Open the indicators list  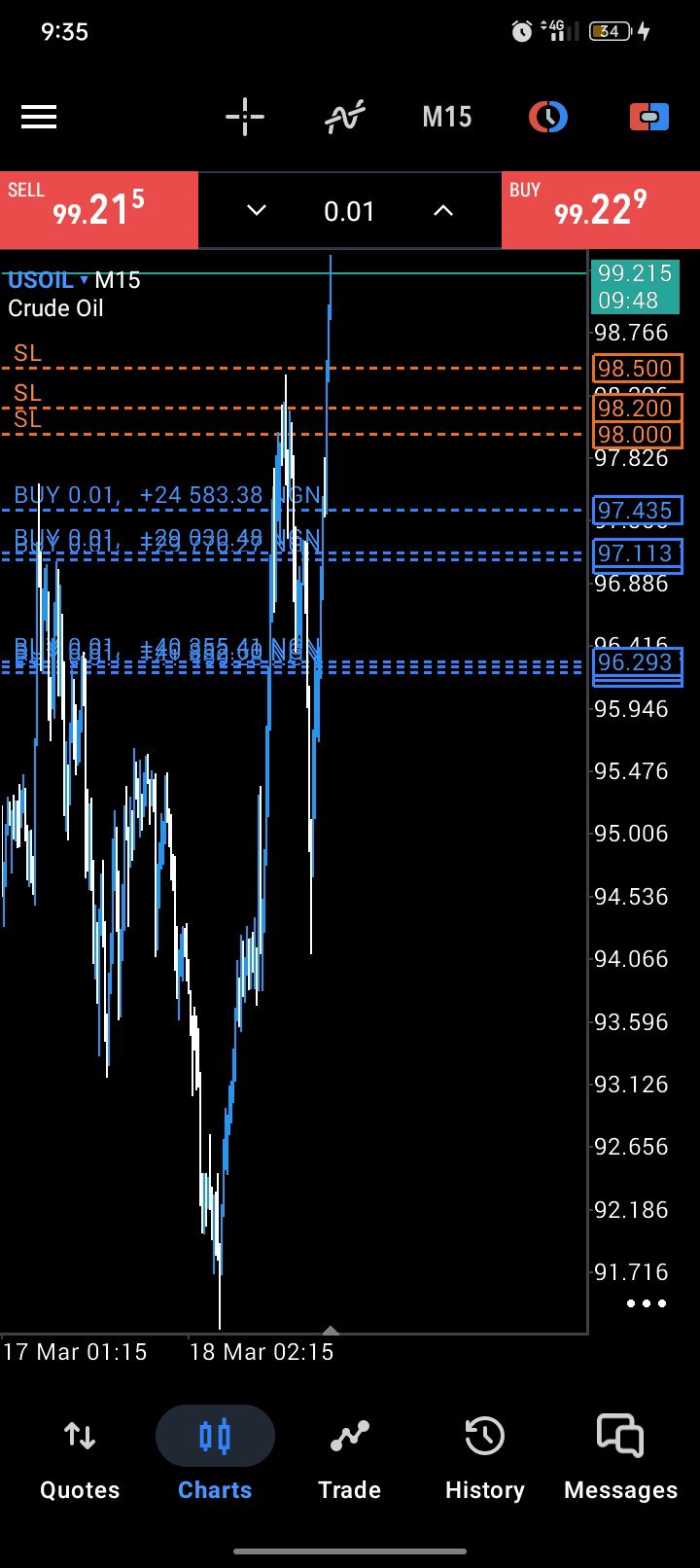click(345, 118)
